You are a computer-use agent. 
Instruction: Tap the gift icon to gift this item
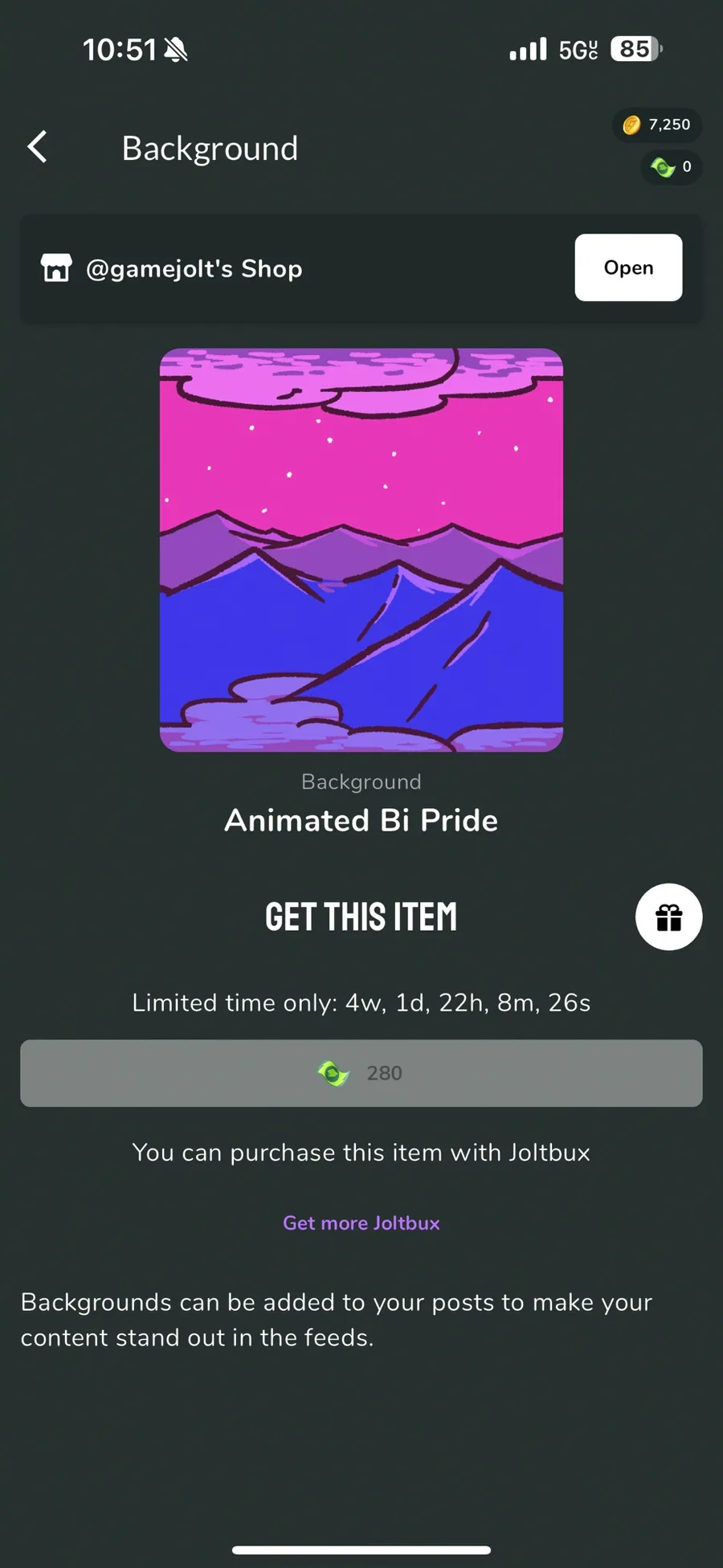[x=668, y=917]
